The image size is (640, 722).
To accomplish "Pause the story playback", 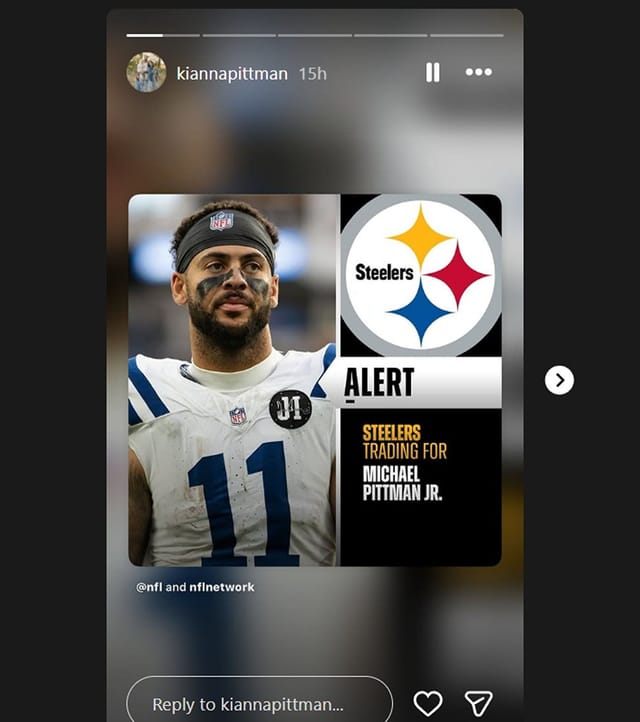I will (x=433, y=72).
